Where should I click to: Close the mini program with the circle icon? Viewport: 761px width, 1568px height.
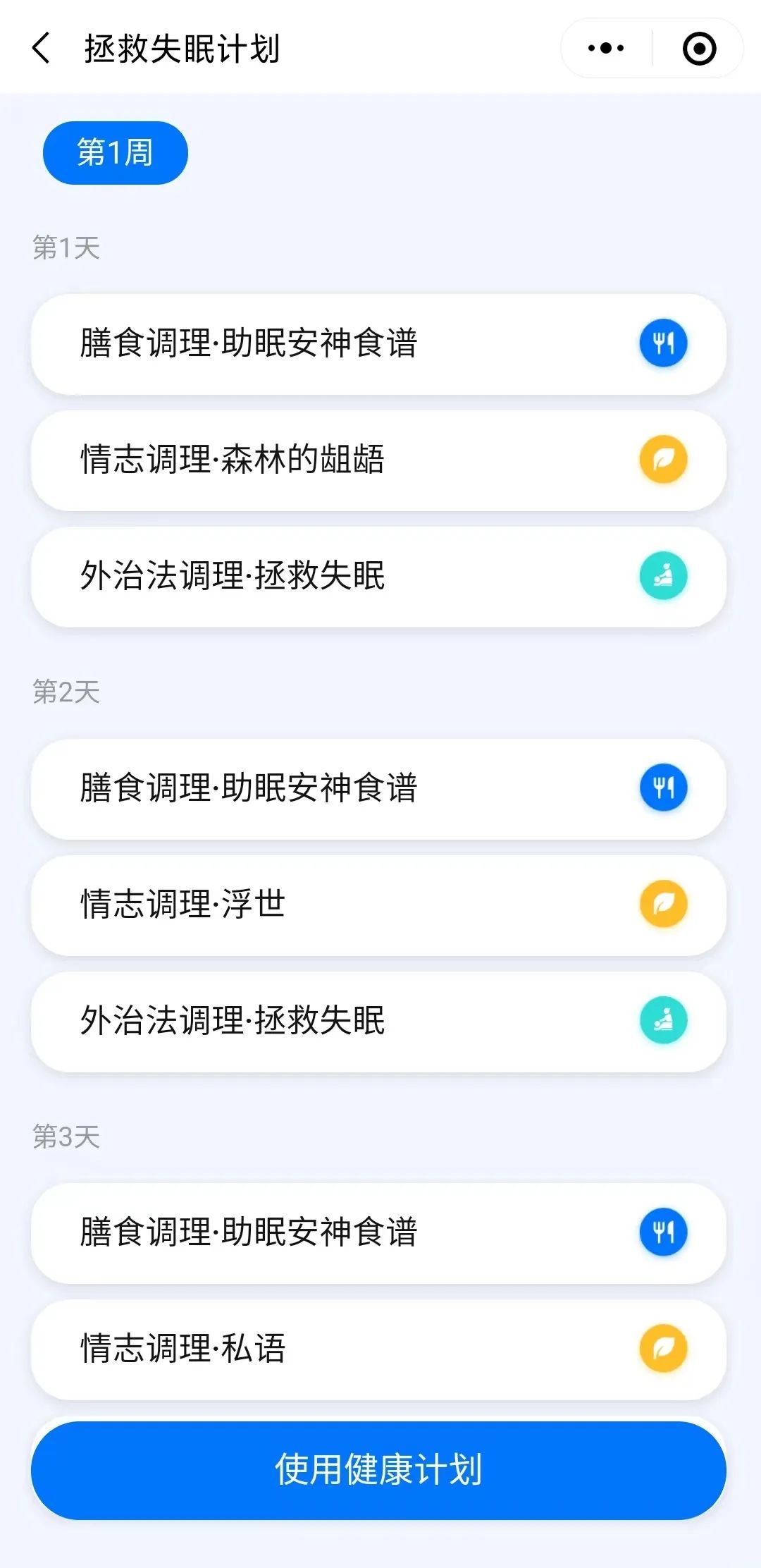coord(699,49)
